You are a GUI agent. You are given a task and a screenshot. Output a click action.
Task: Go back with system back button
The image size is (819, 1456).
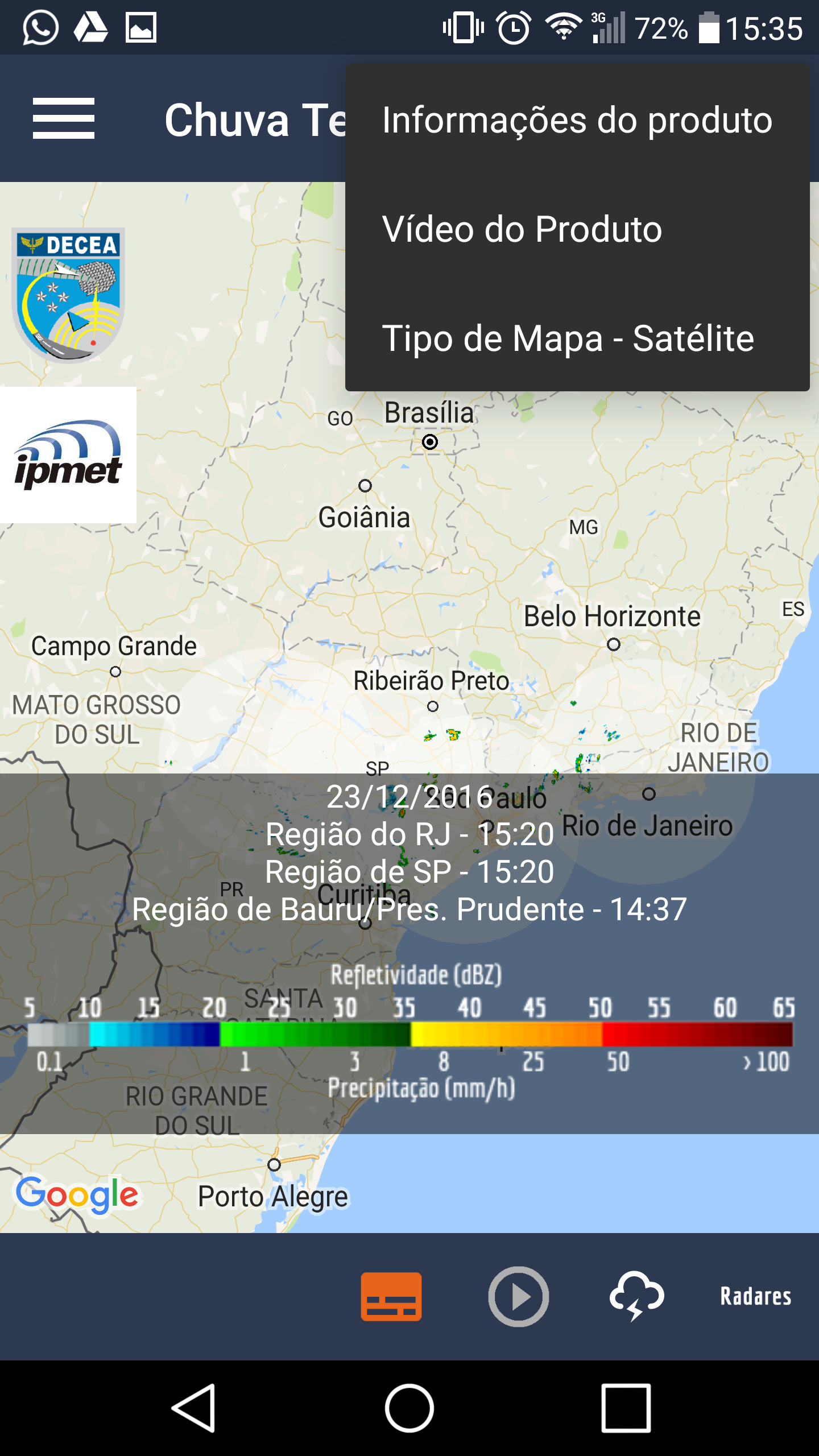tap(194, 1408)
